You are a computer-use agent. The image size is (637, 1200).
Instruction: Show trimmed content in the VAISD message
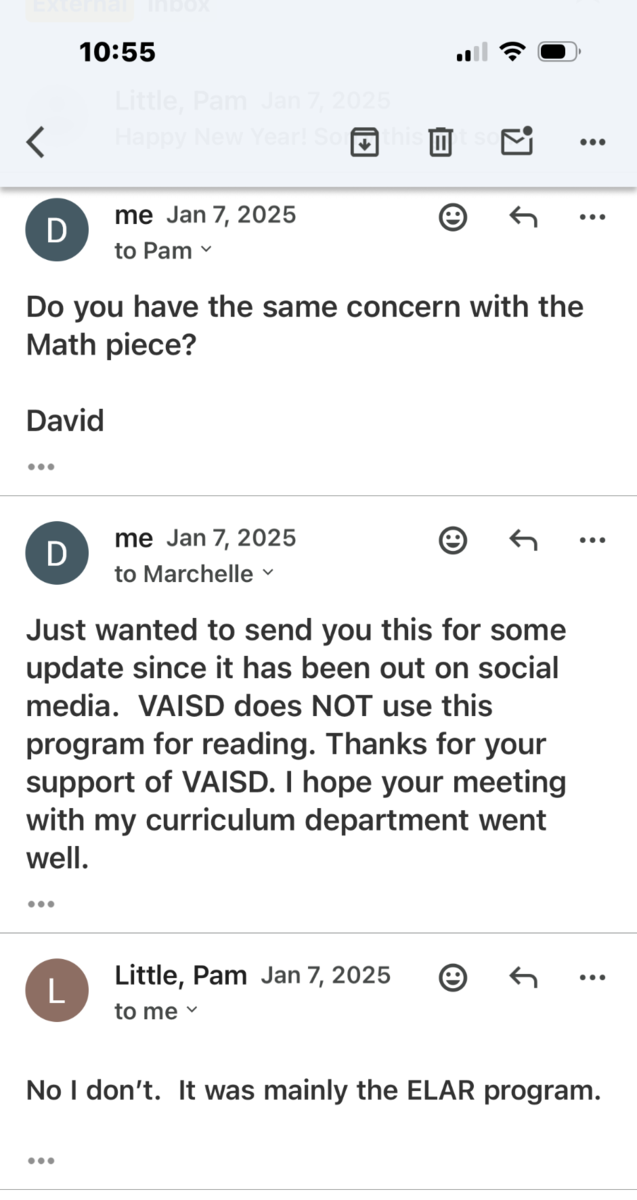click(41, 904)
